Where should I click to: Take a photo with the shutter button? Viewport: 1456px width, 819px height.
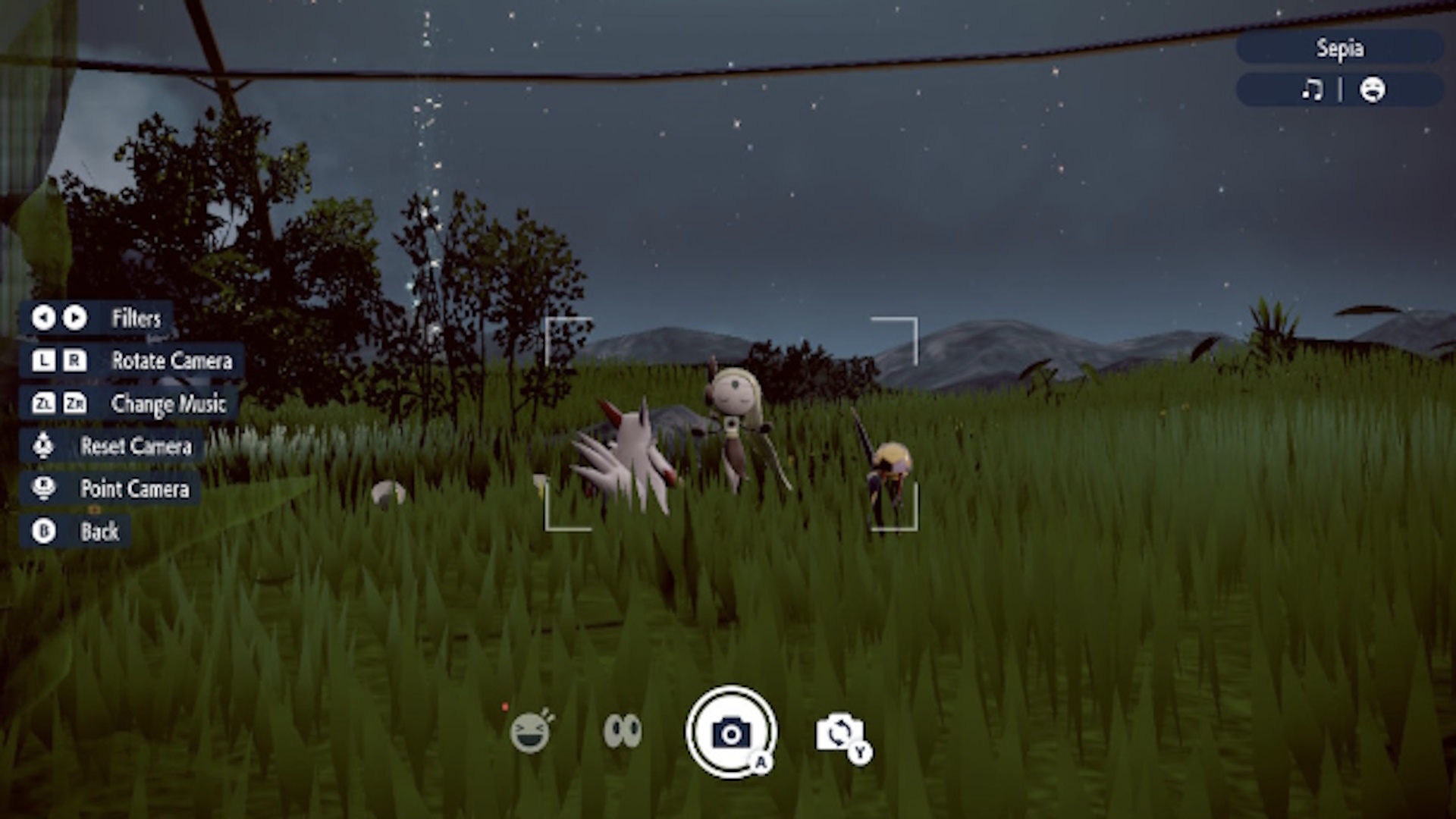(731, 733)
